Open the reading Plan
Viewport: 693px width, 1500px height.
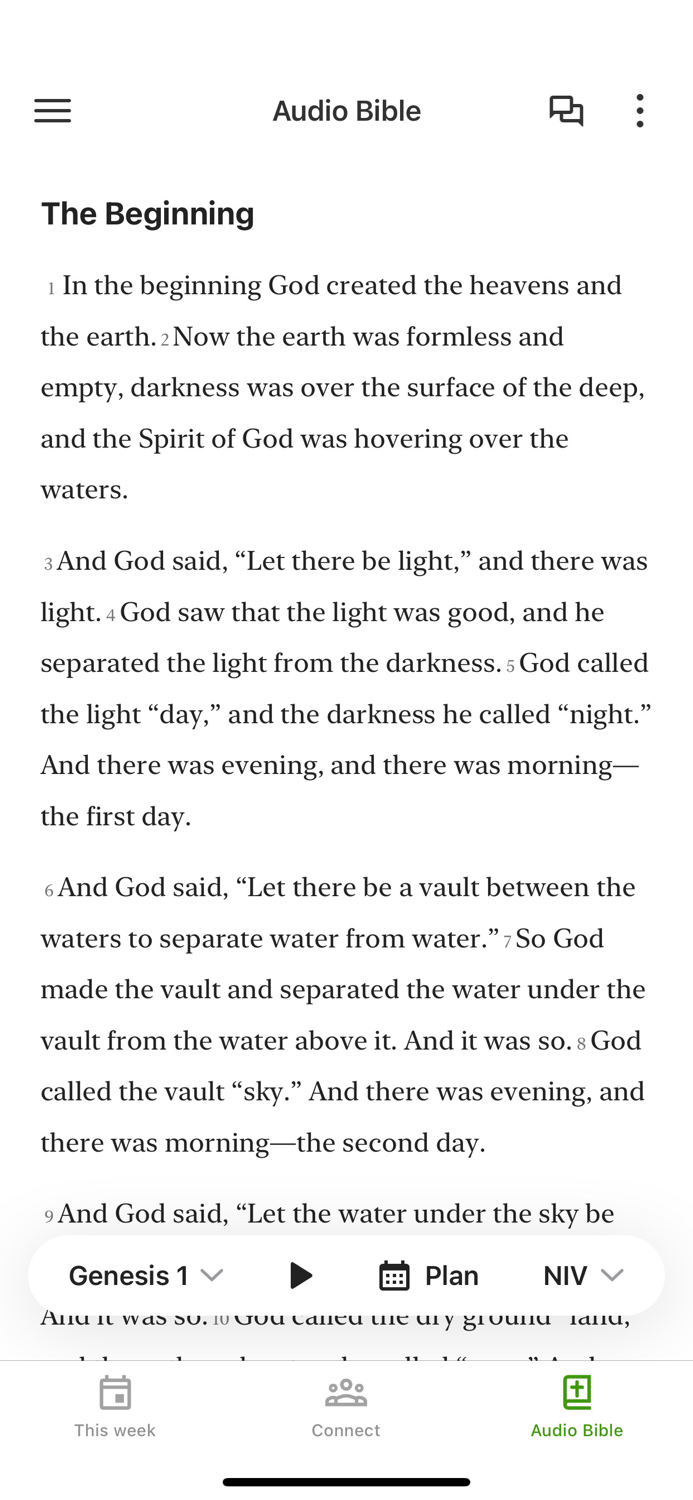pyautogui.click(x=429, y=1275)
